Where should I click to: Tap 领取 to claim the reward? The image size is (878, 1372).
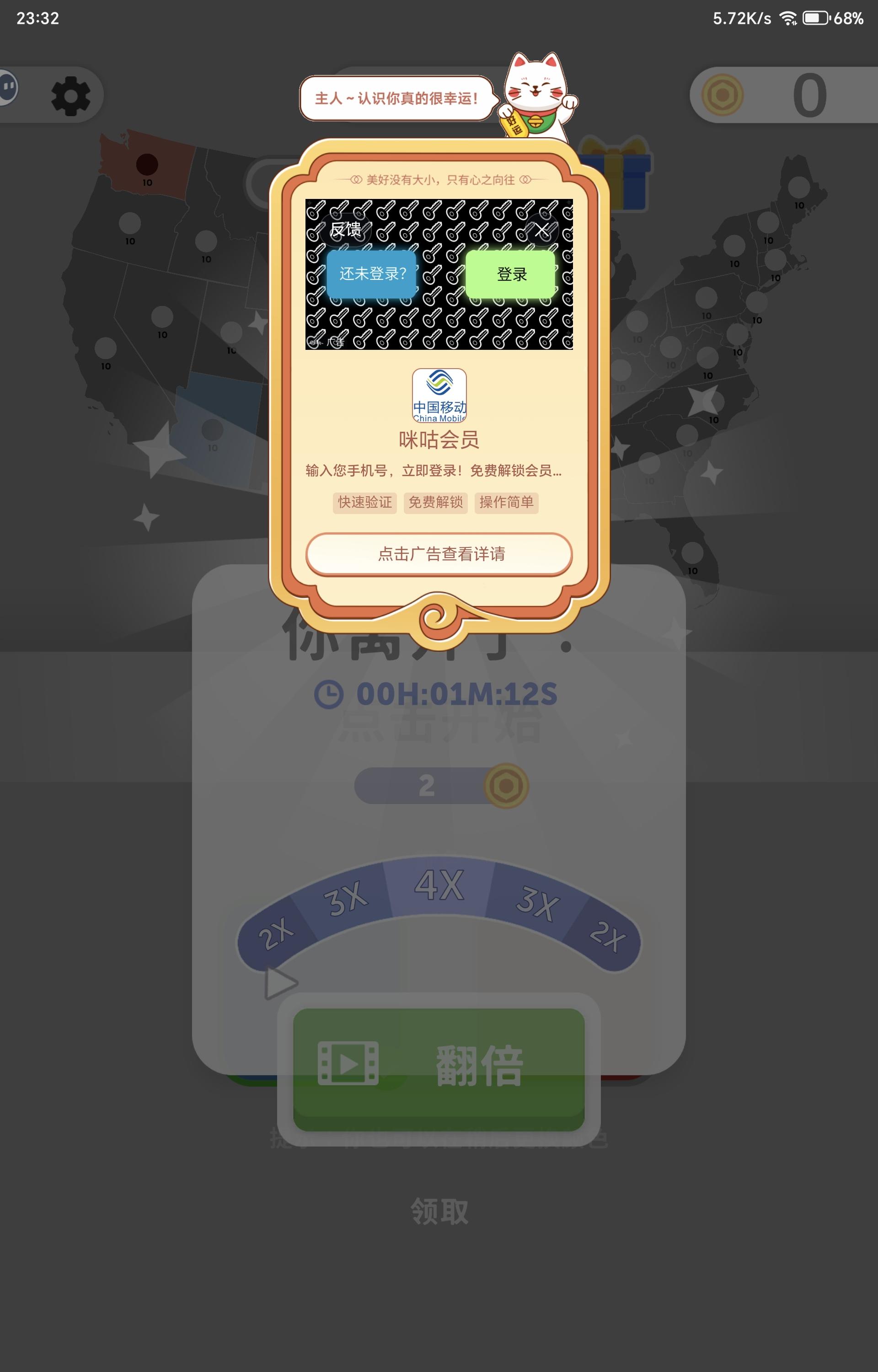point(439,1211)
